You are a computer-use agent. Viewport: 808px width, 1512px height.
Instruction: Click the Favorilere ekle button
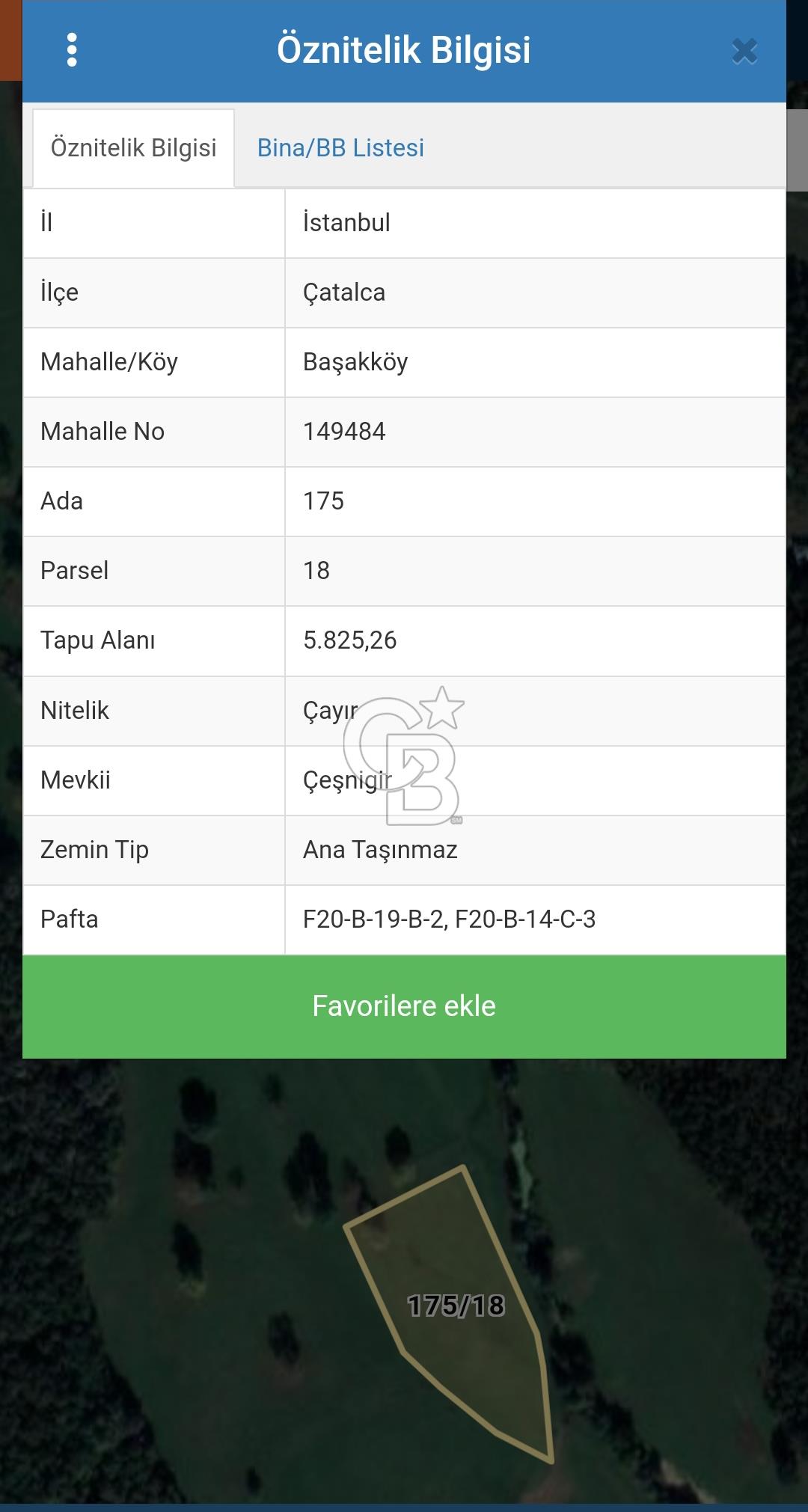pyautogui.click(x=404, y=1006)
